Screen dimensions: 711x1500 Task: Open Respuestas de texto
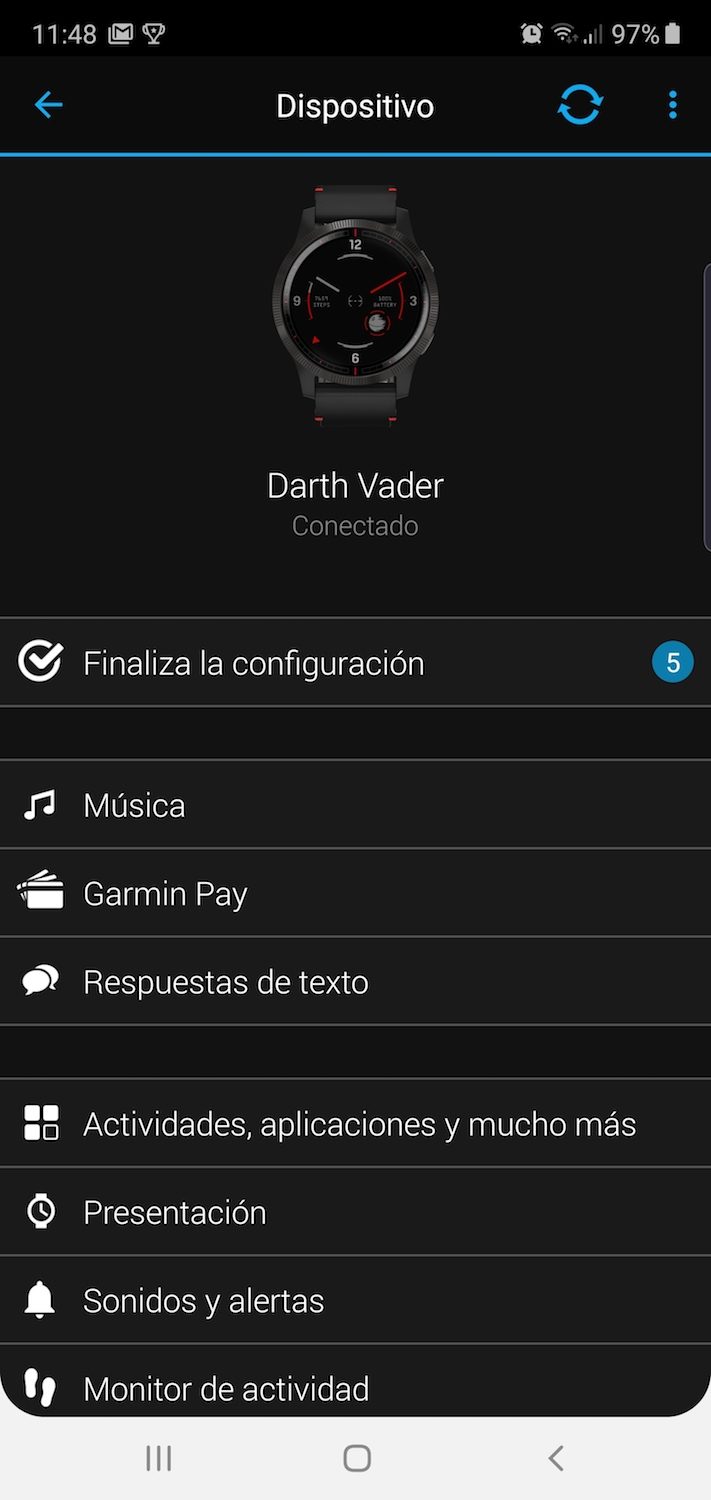(x=355, y=982)
